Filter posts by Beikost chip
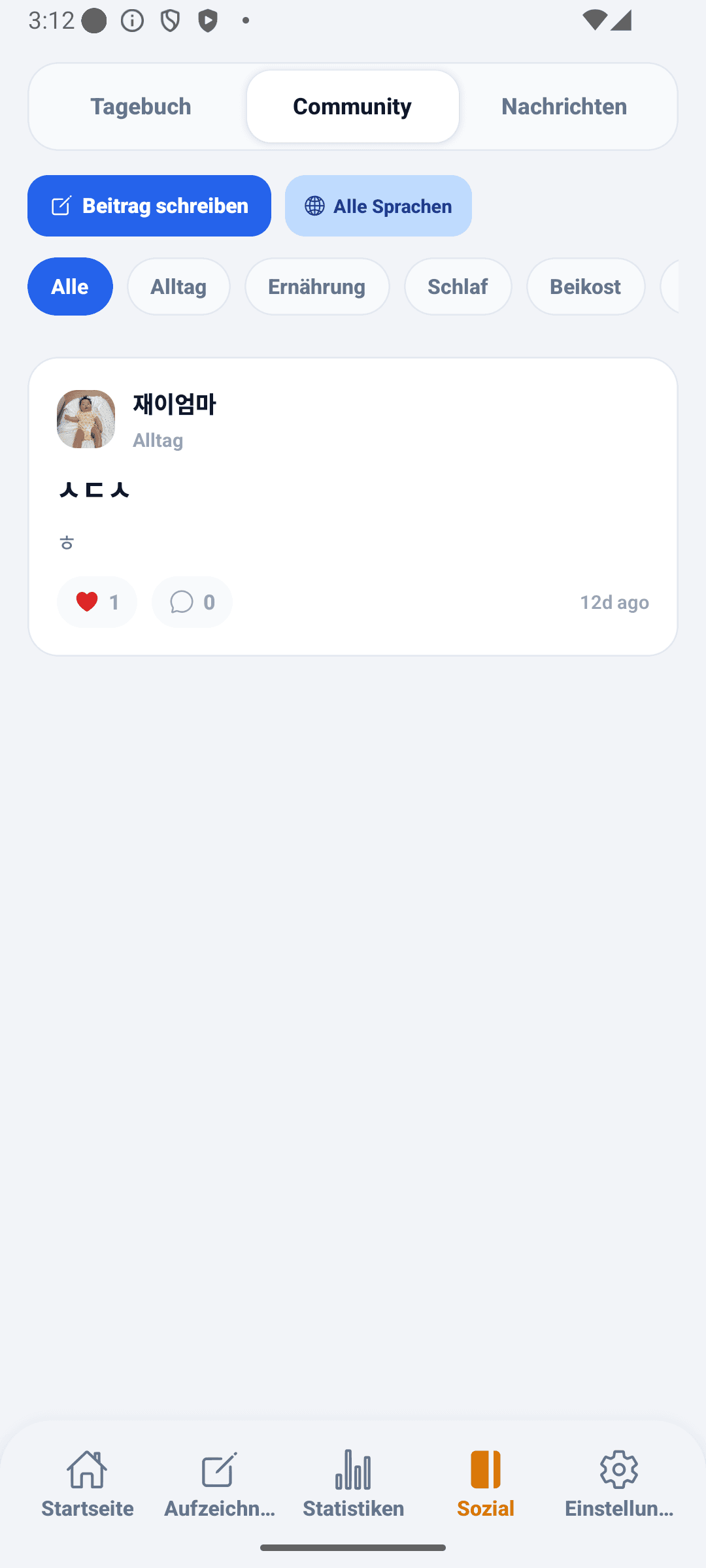This screenshot has width=706, height=1568. click(586, 286)
